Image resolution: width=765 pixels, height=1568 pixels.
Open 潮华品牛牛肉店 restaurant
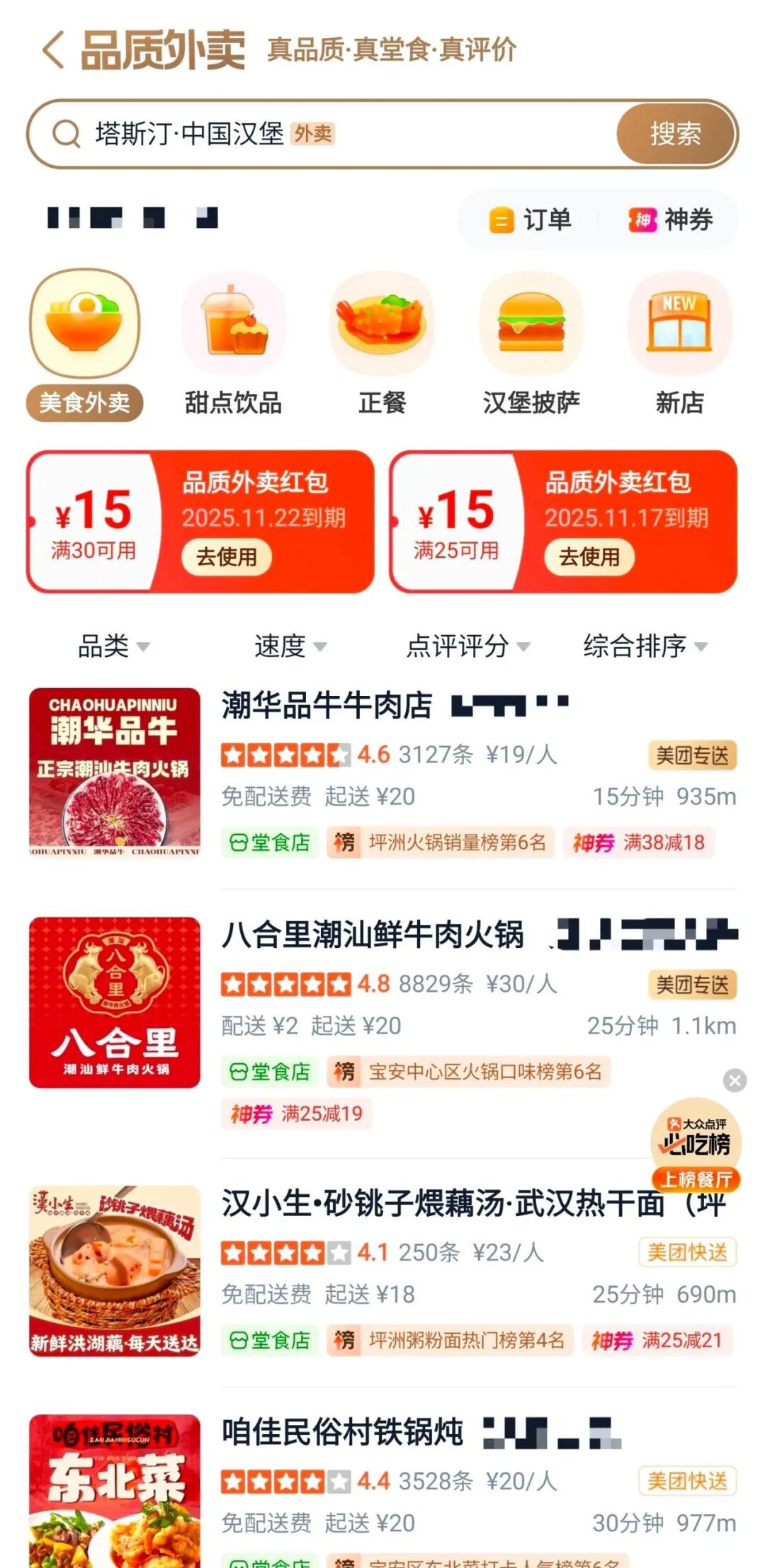[x=326, y=706]
